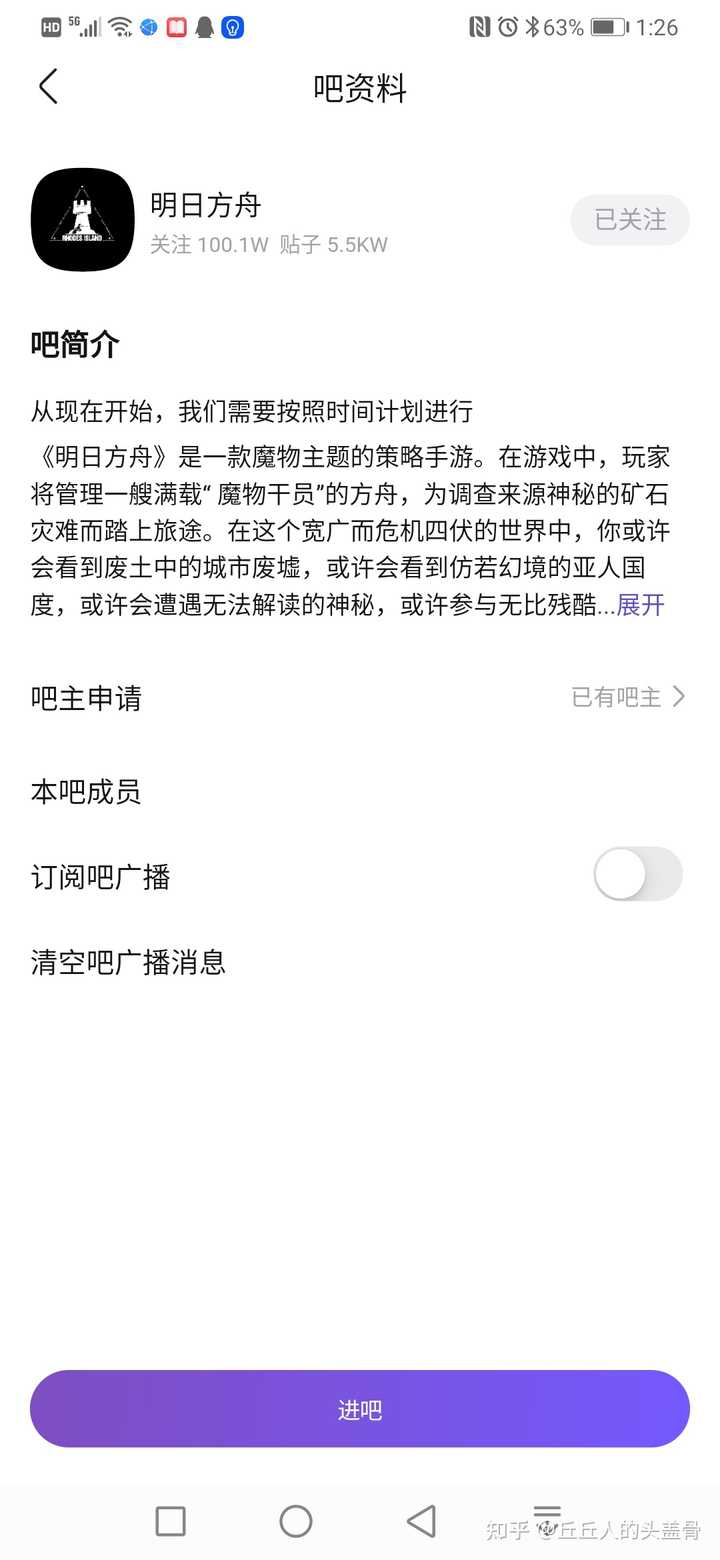Tap the 进吧 button to enter forum
720x1560 pixels.
click(360, 1408)
